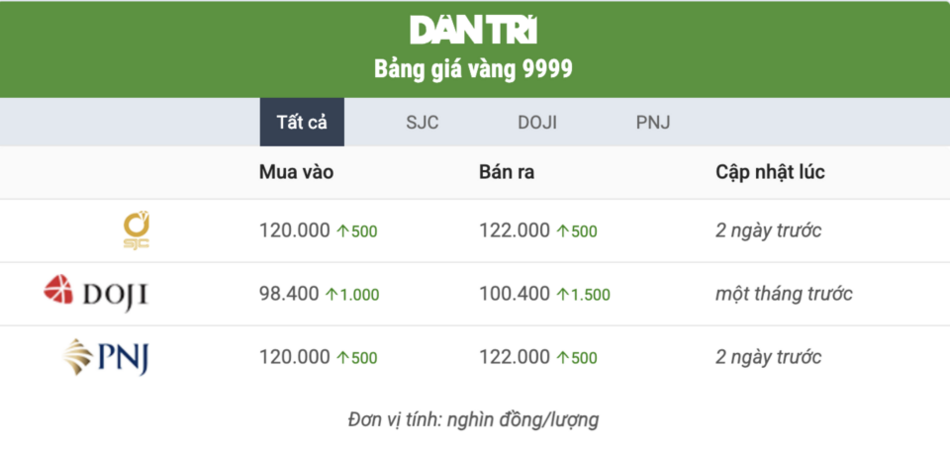The width and height of the screenshot is (950, 450).
Task: Select the Tất cả tab
Action: tap(302, 123)
